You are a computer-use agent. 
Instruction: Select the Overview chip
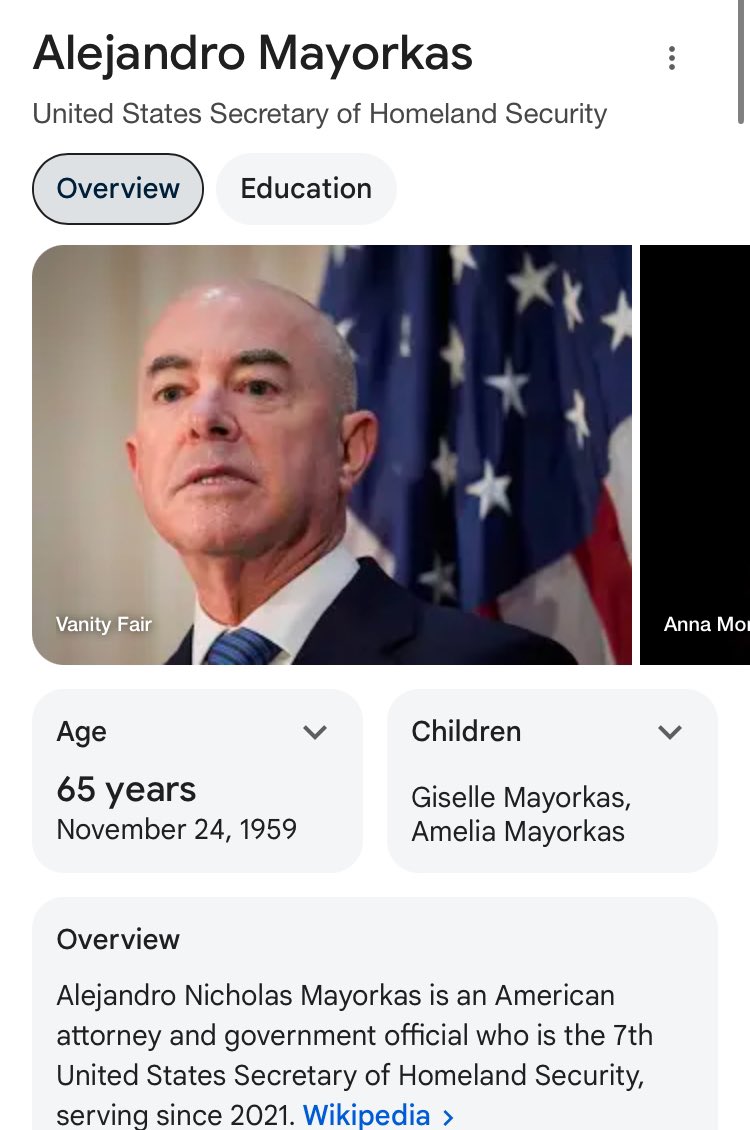click(x=118, y=189)
